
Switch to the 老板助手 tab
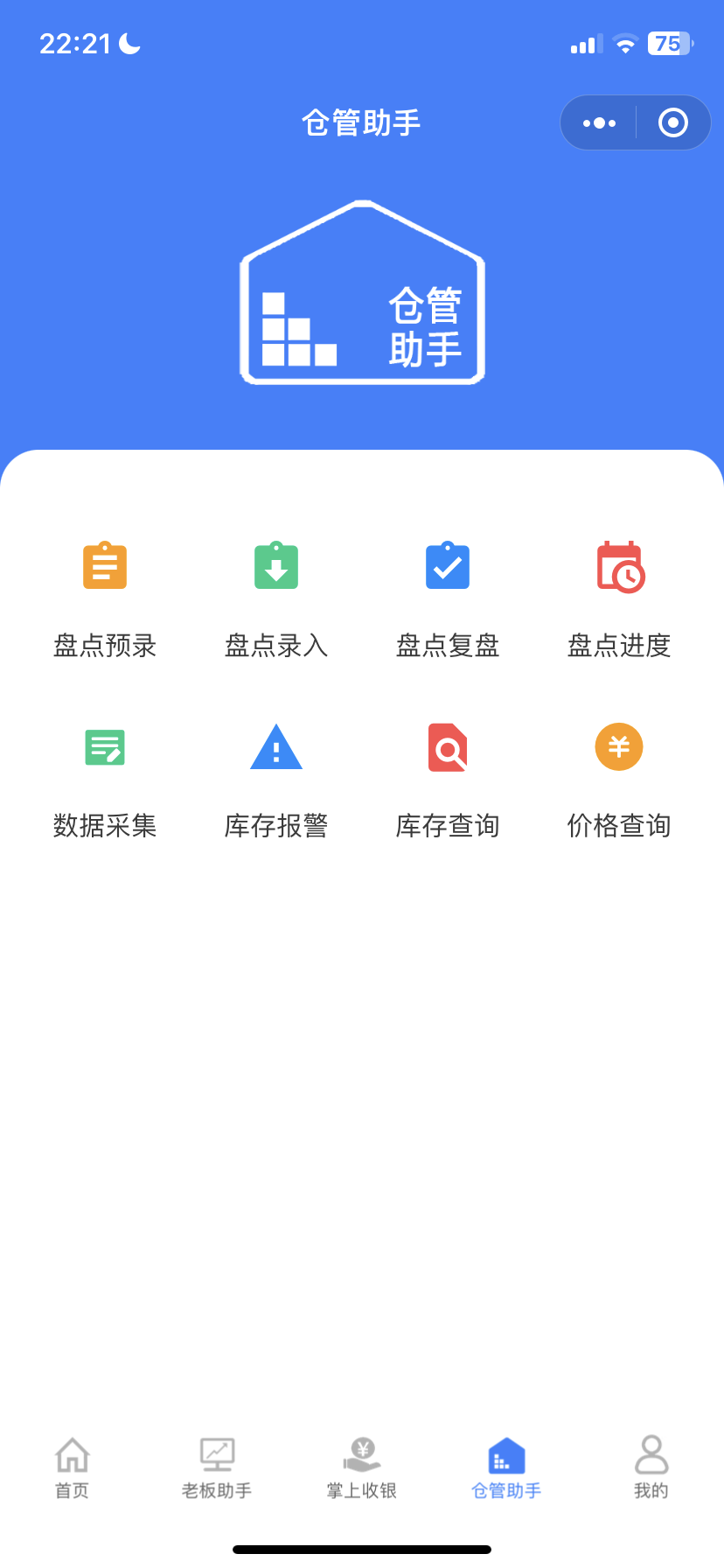pos(217,1467)
